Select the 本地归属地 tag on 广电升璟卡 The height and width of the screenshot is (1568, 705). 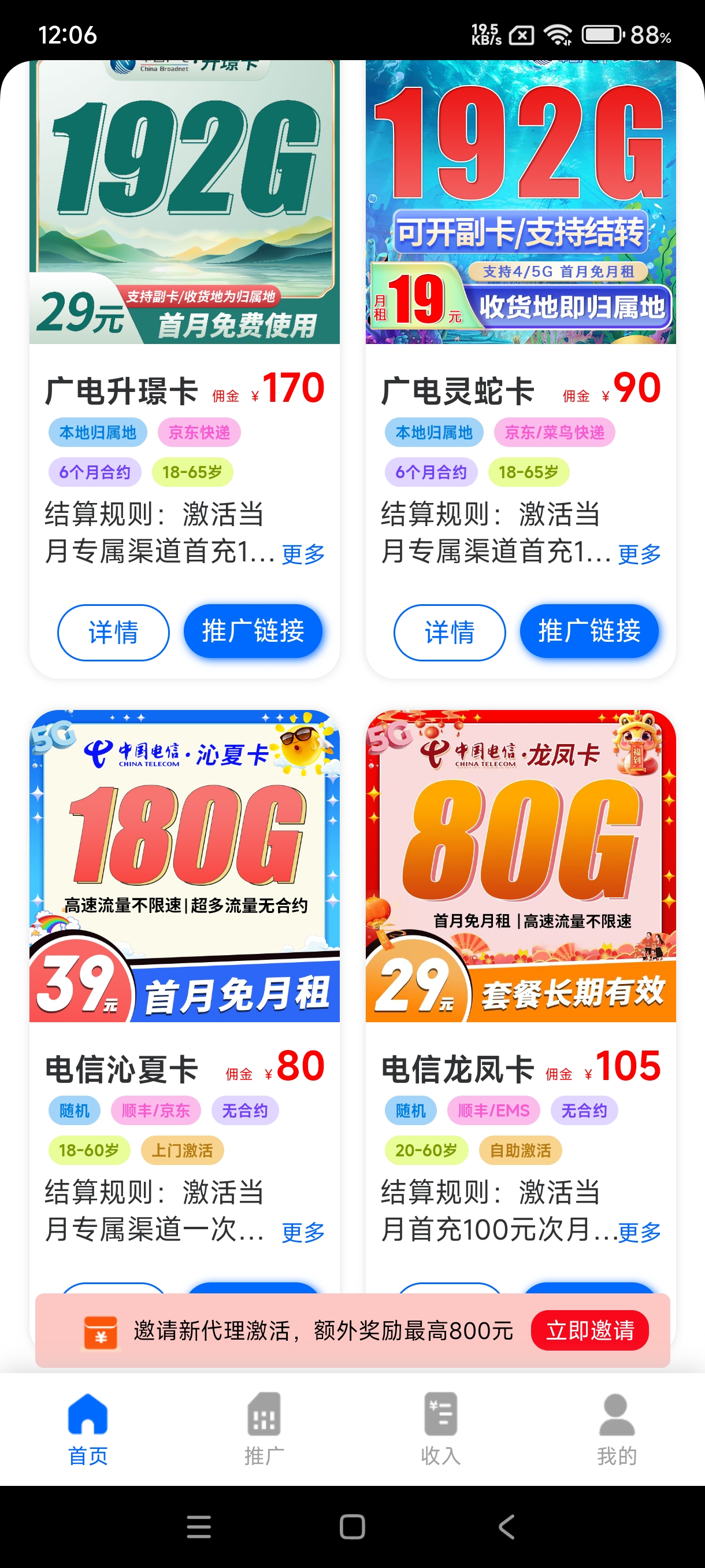(x=99, y=432)
